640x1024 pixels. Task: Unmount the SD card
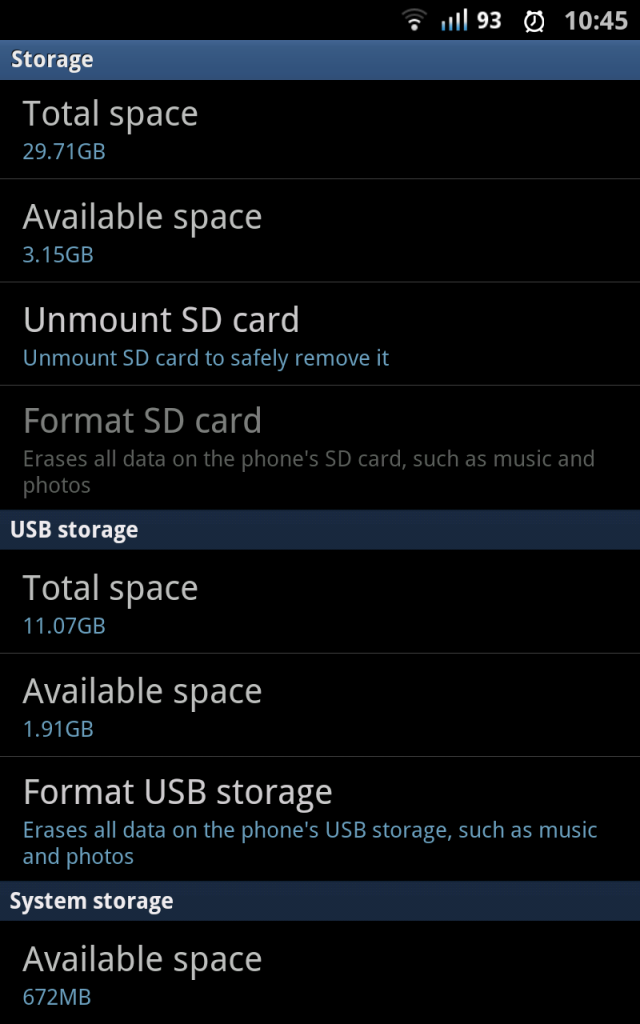(320, 334)
